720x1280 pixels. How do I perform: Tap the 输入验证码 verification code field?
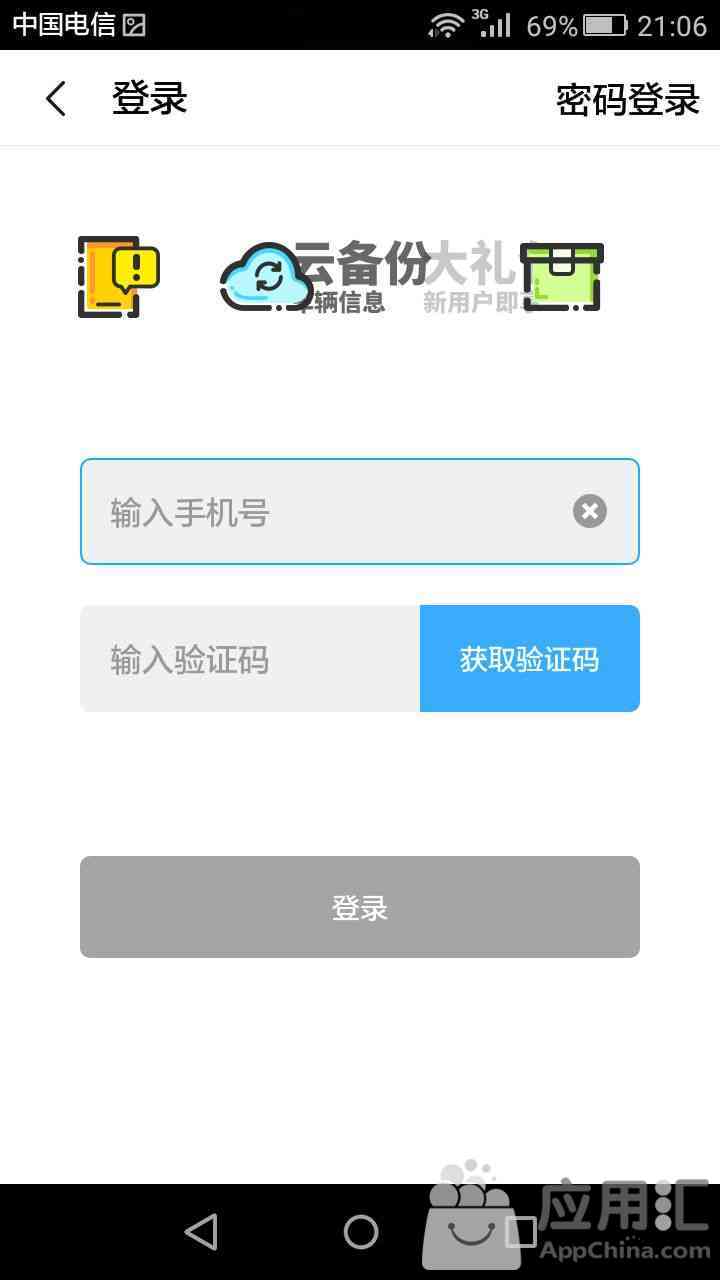(x=250, y=659)
